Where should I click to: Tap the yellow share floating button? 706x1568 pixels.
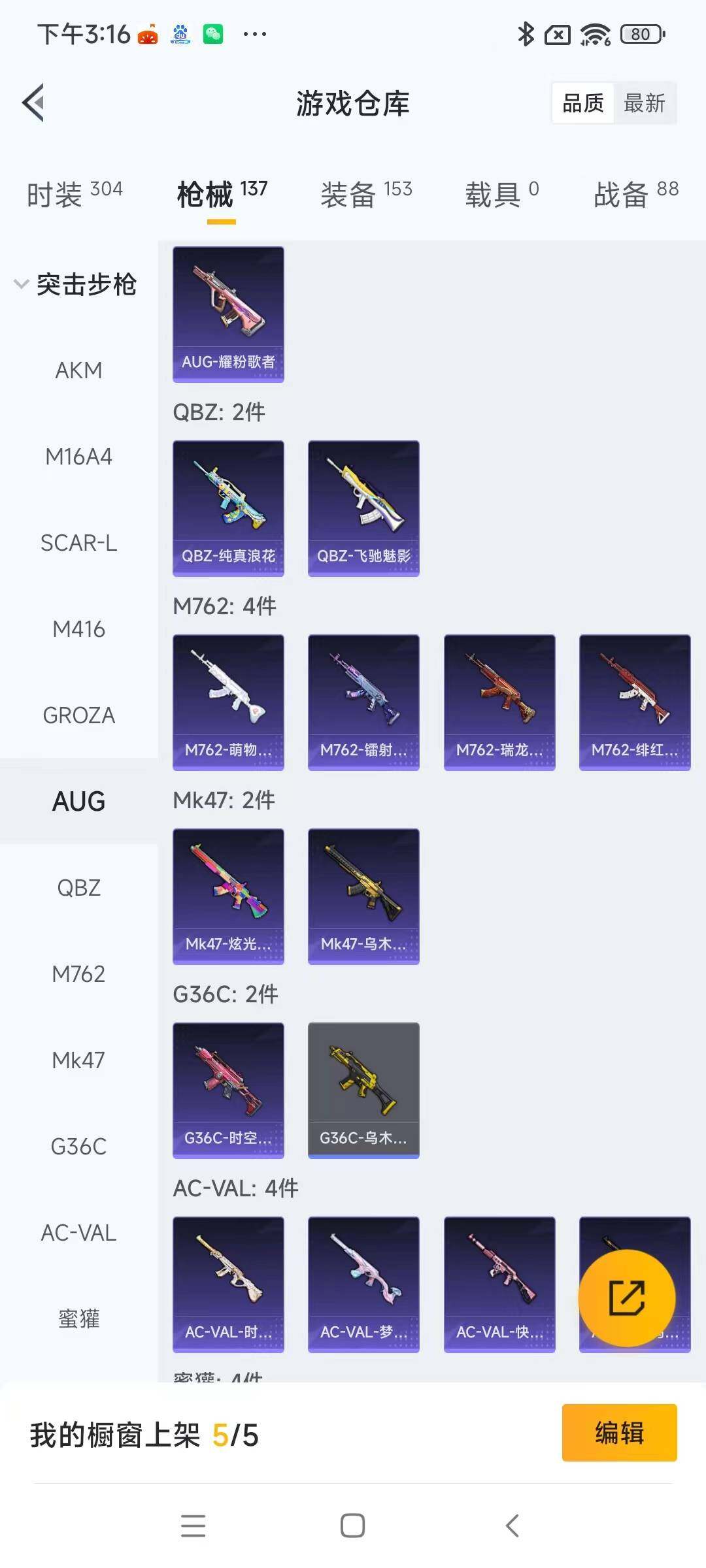(x=626, y=1298)
